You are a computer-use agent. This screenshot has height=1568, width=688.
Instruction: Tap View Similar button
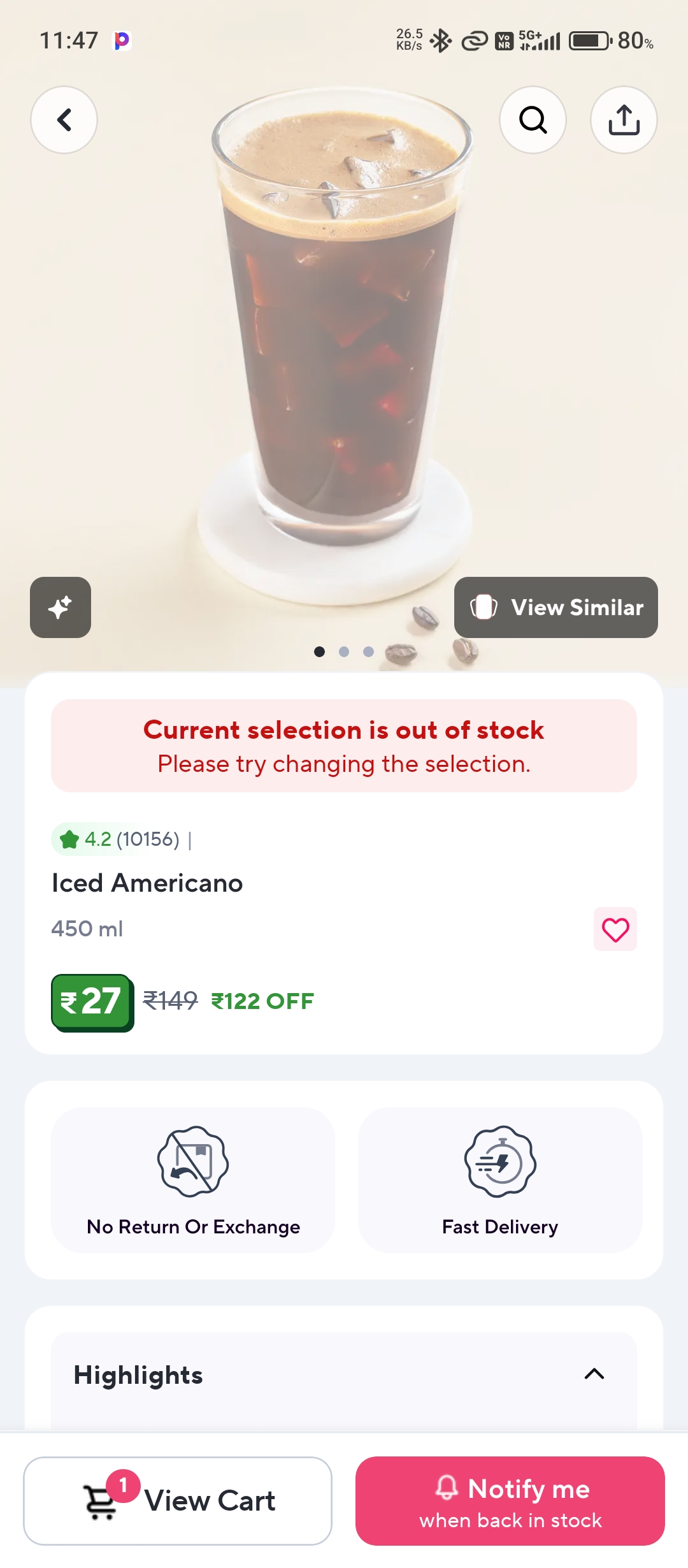coord(555,607)
